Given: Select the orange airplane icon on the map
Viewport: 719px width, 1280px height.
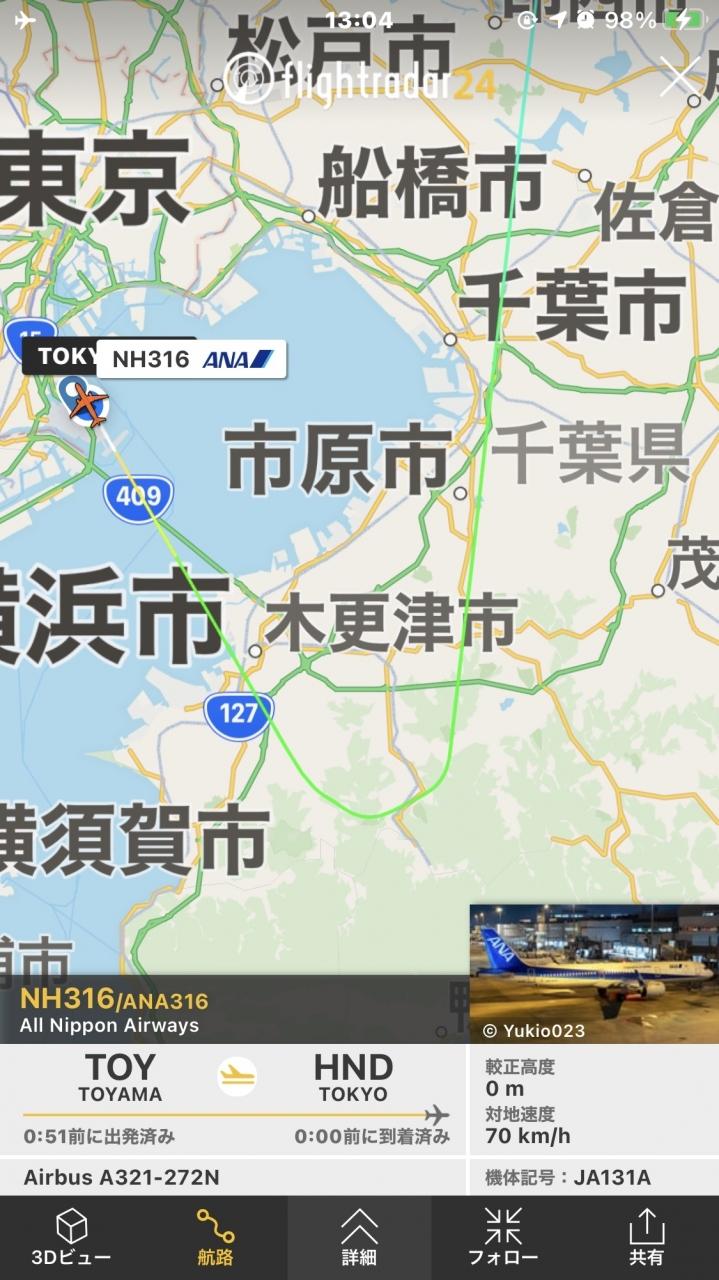Looking at the screenshot, I should [88, 404].
